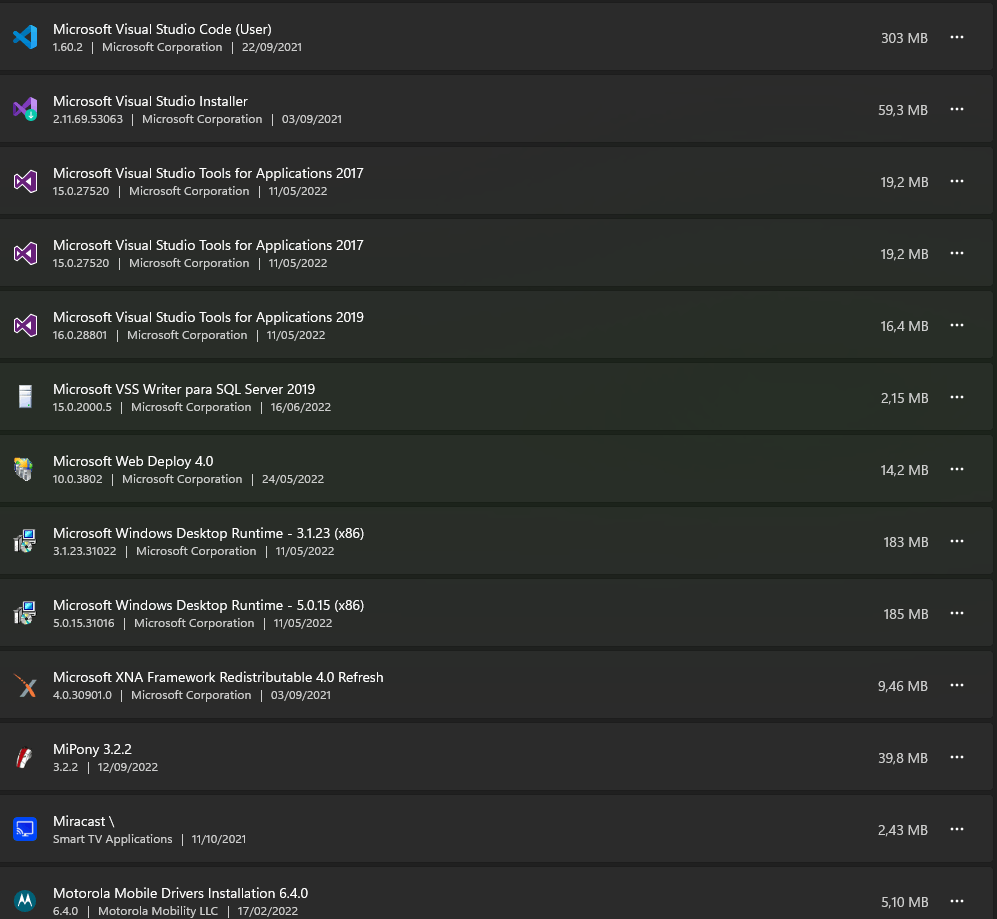Open options for Windows Desktop Runtime 3.1.23
997x919 pixels.
click(x=957, y=541)
